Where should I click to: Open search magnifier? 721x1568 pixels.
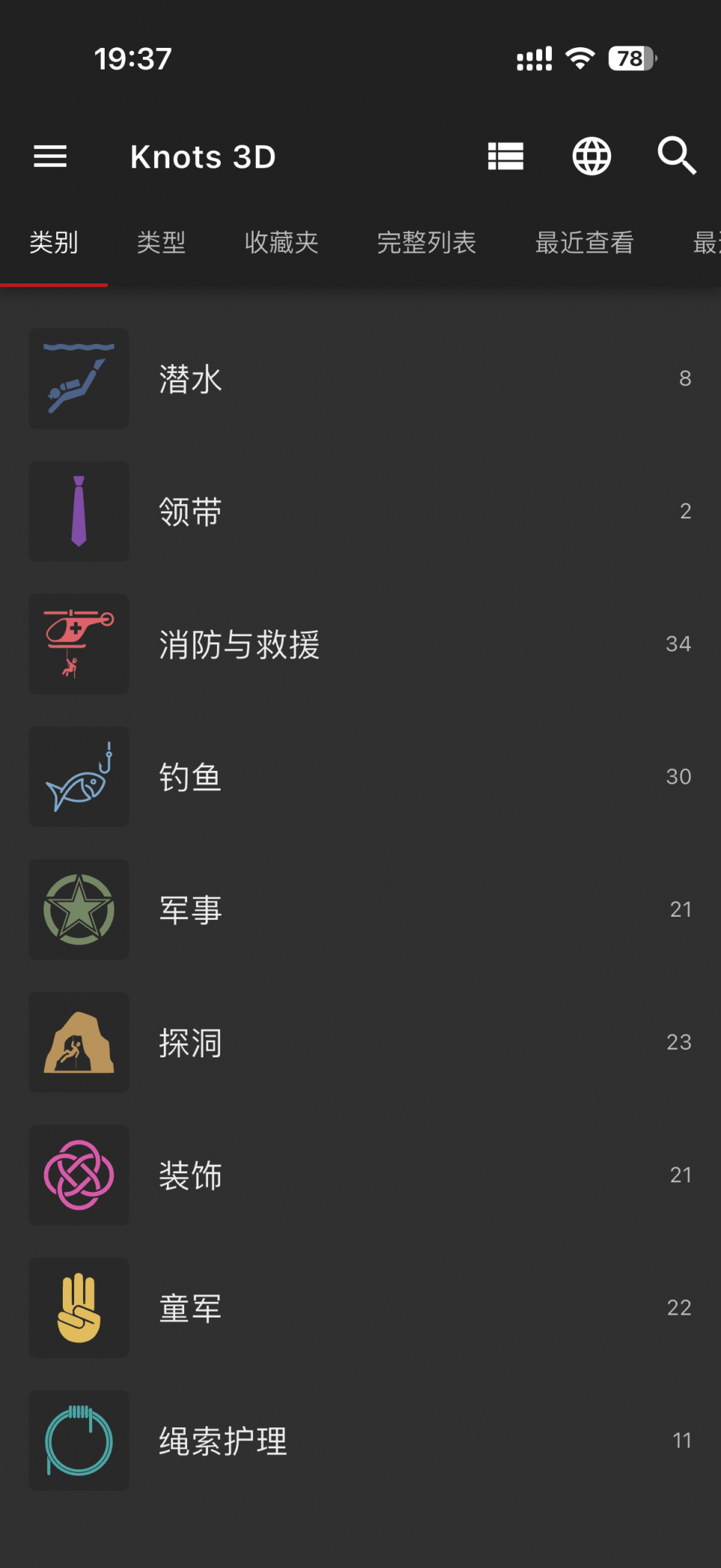[676, 156]
